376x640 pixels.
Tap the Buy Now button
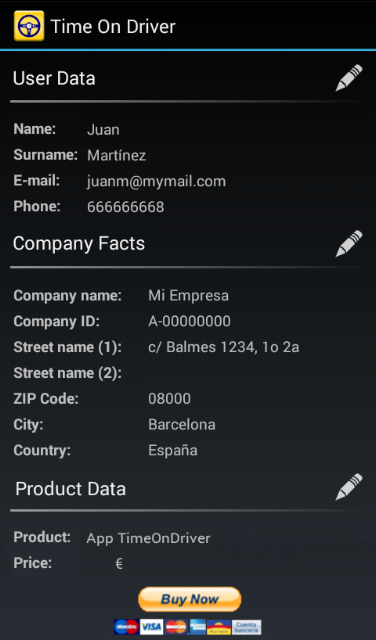pos(189,599)
